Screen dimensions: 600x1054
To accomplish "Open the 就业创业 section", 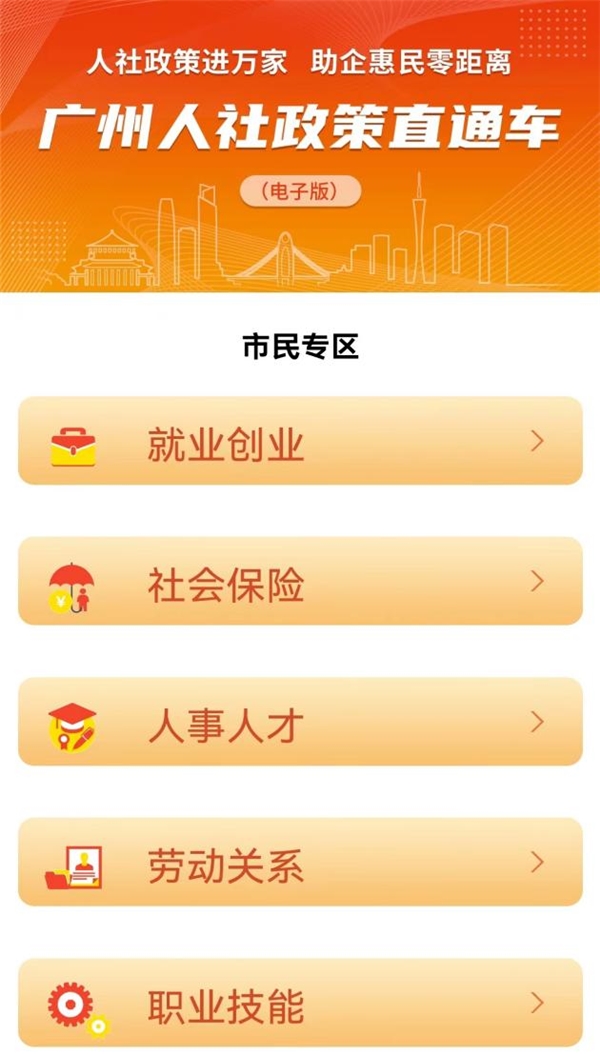I will pyautogui.click(x=300, y=441).
